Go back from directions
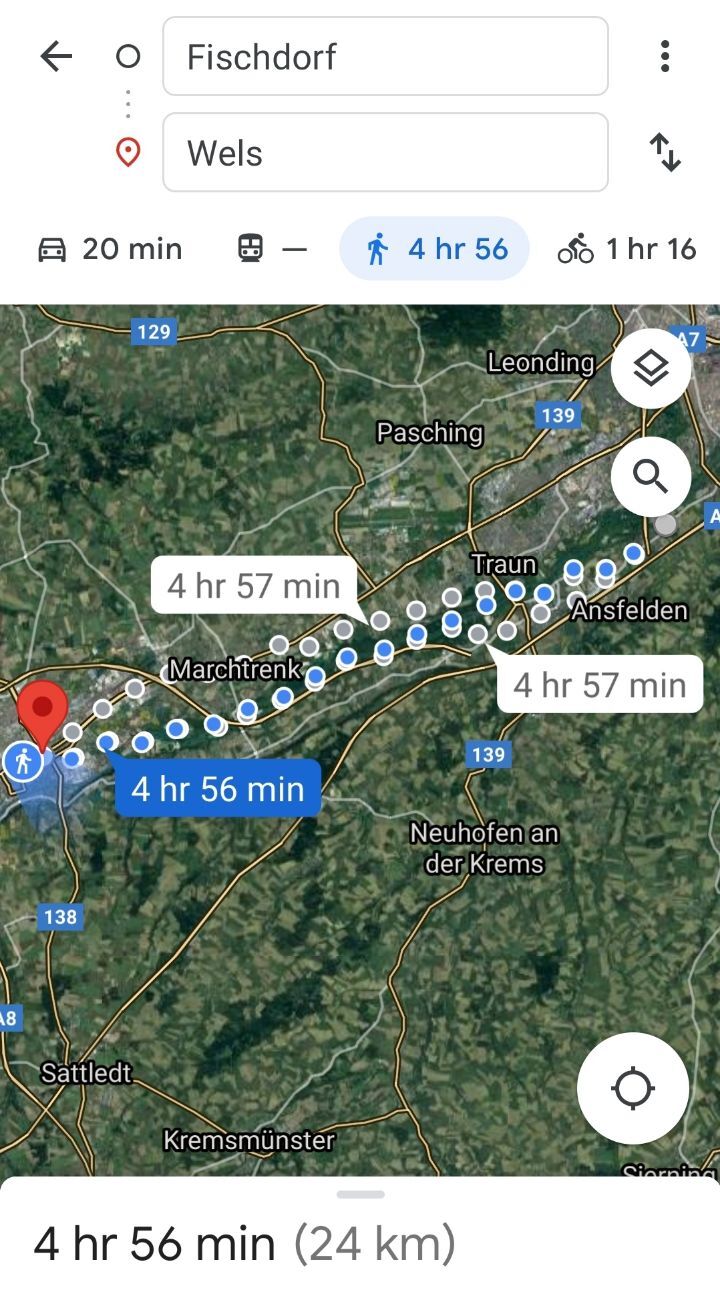The width and height of the screenshot is (720, 1294). [x=56, y=57]
